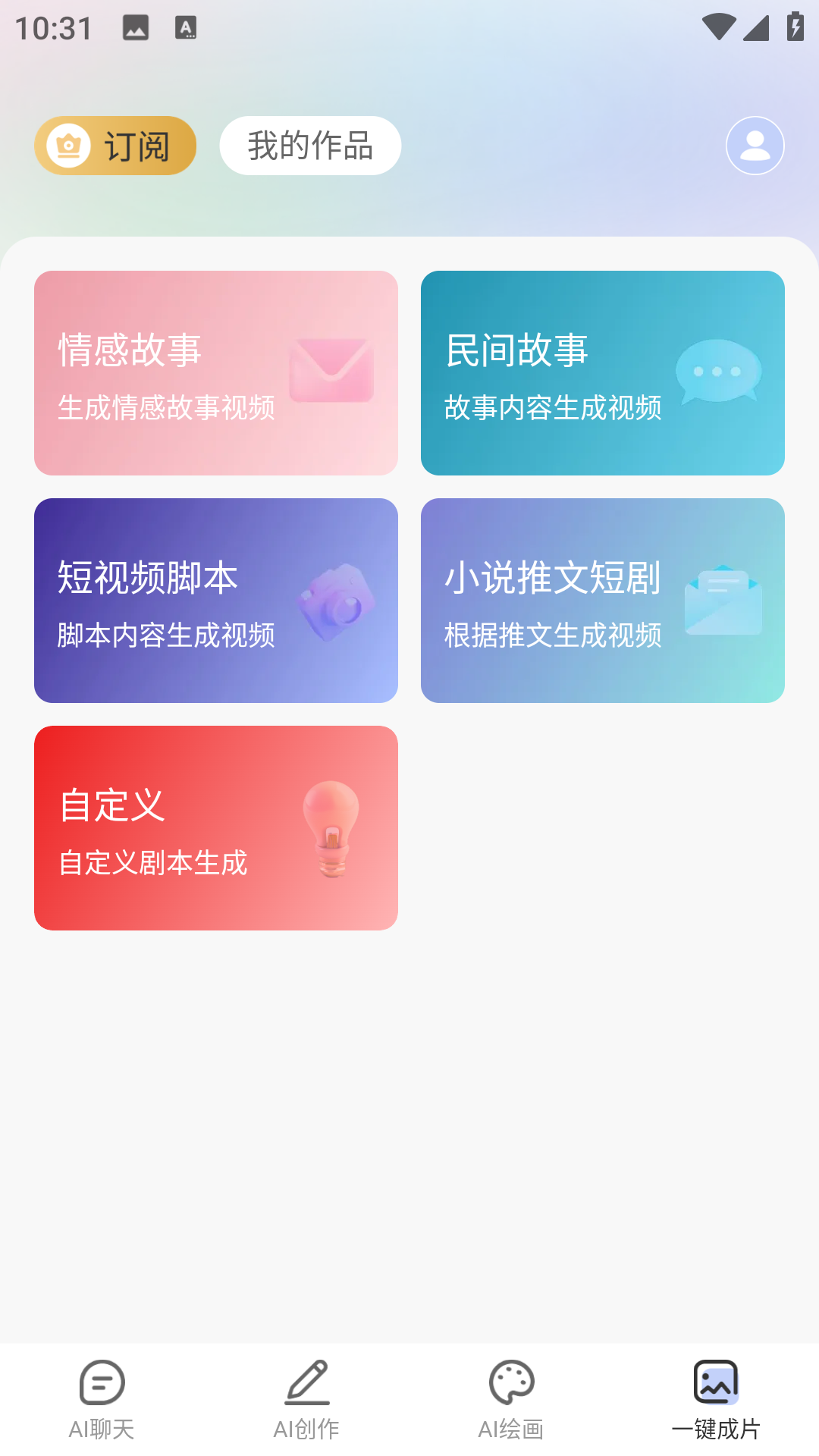This screenshot has height=1456, width=819.
Task: Select the 情感故事 video card
Action: [215, 372]
